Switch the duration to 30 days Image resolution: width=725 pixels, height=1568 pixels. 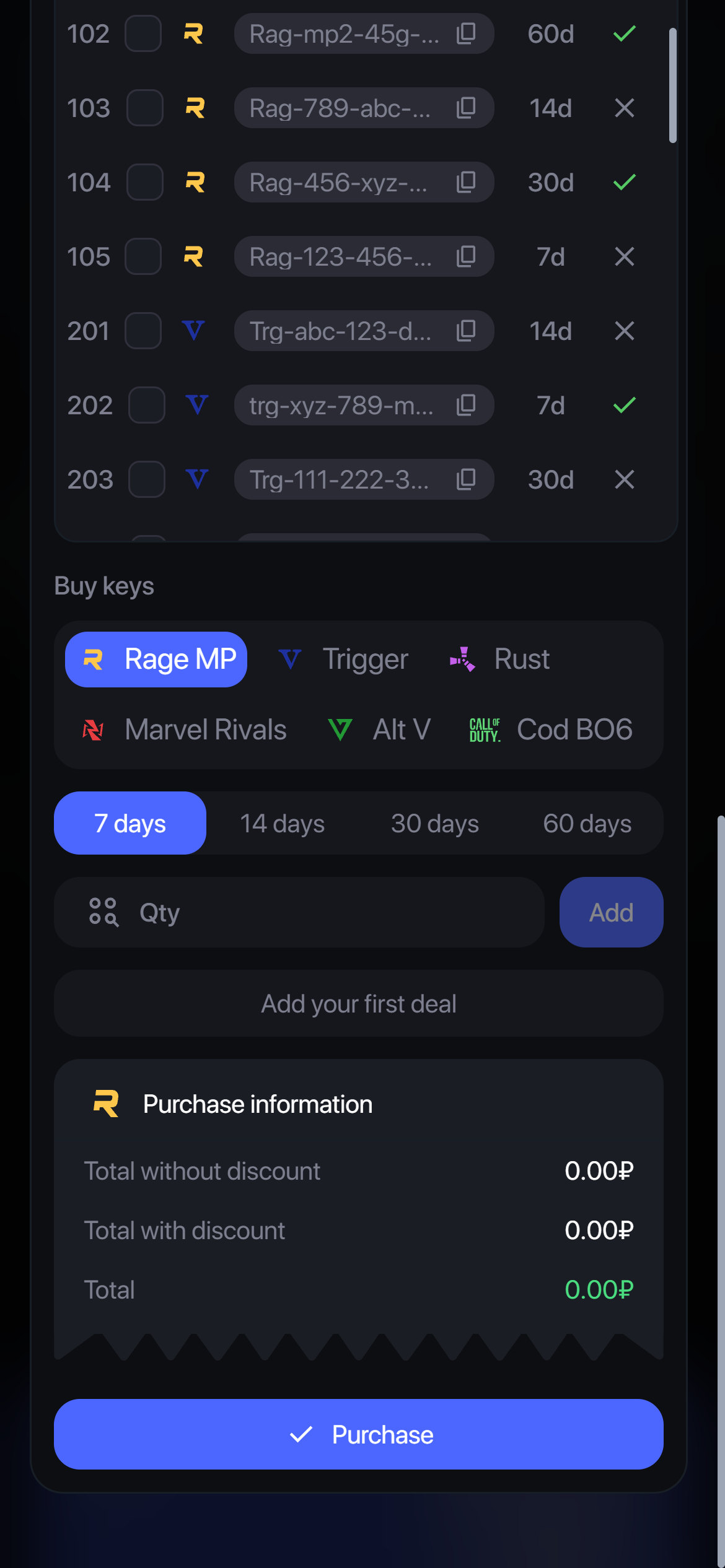[434, 824]
